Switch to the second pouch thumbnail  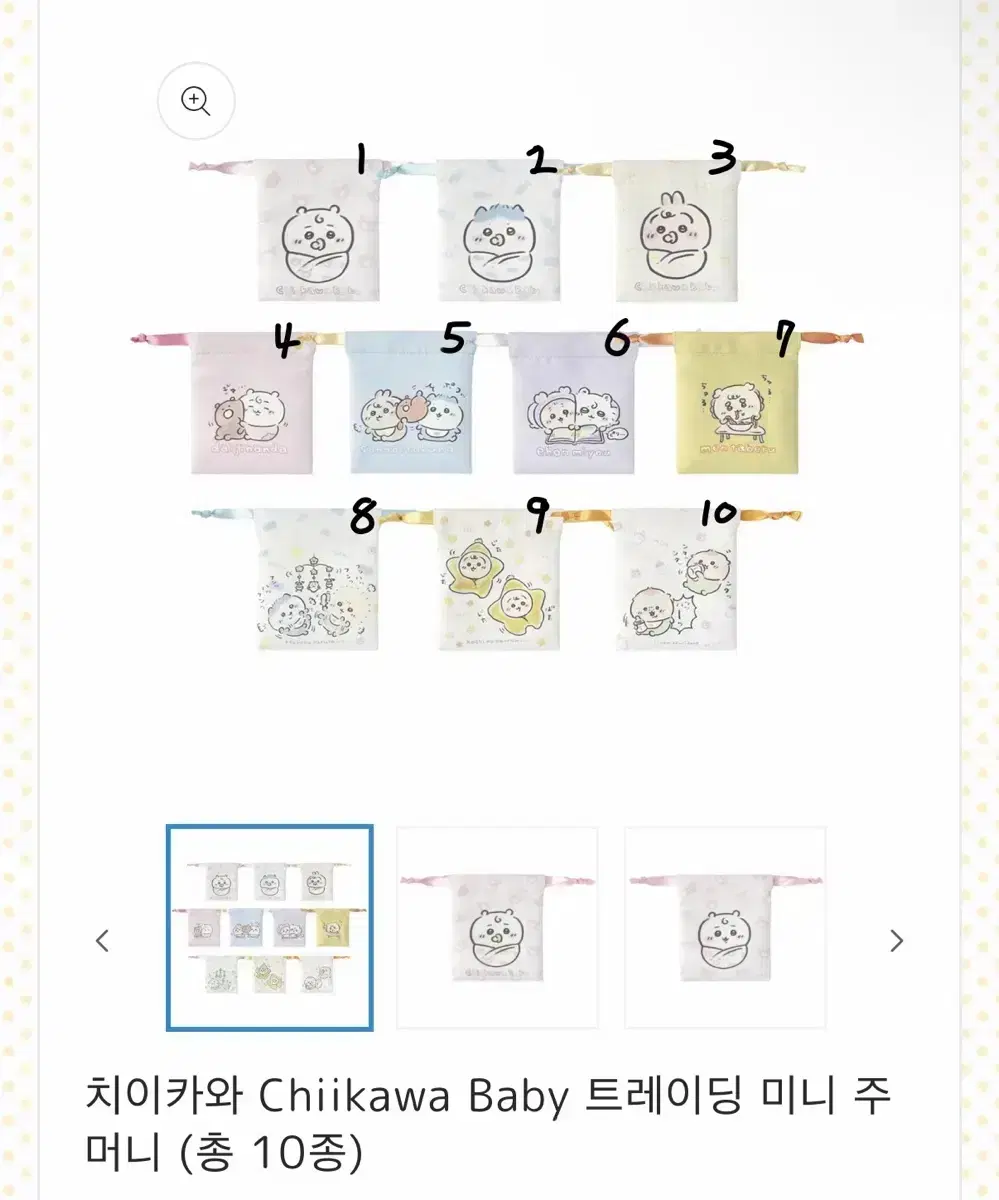point(497,928)
